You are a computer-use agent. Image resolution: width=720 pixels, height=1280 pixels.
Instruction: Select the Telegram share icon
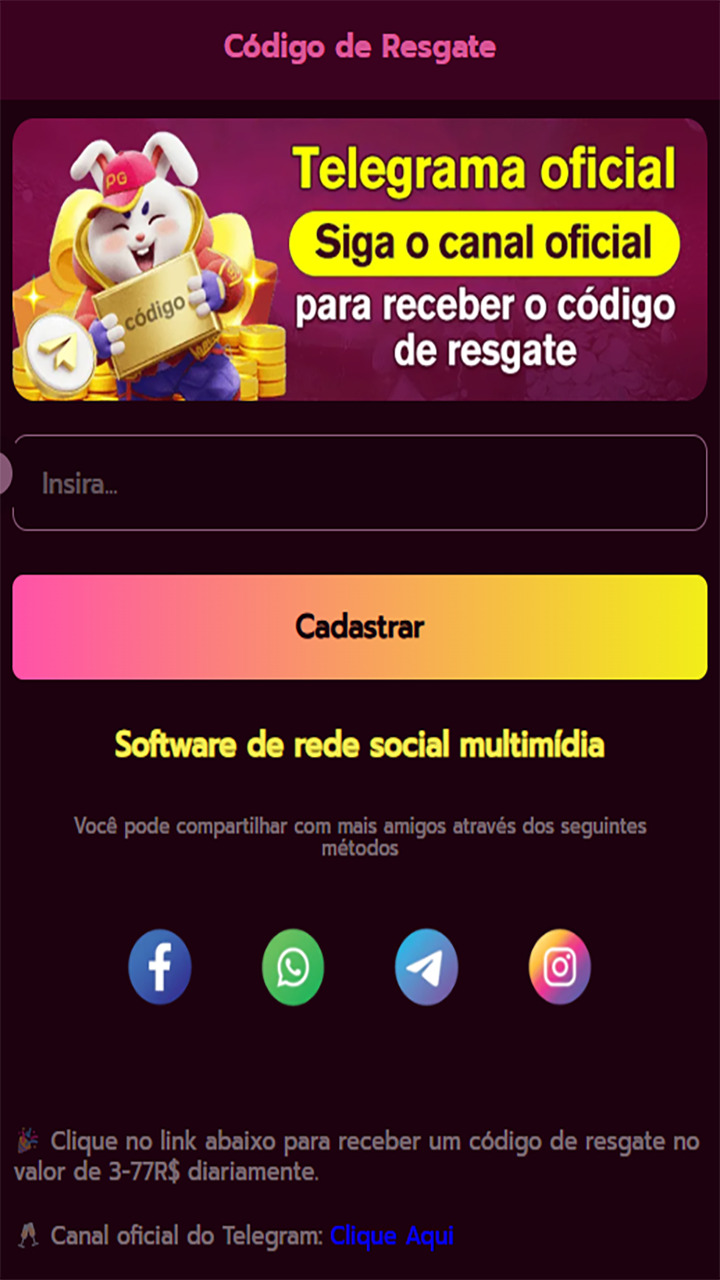[426, 966]
